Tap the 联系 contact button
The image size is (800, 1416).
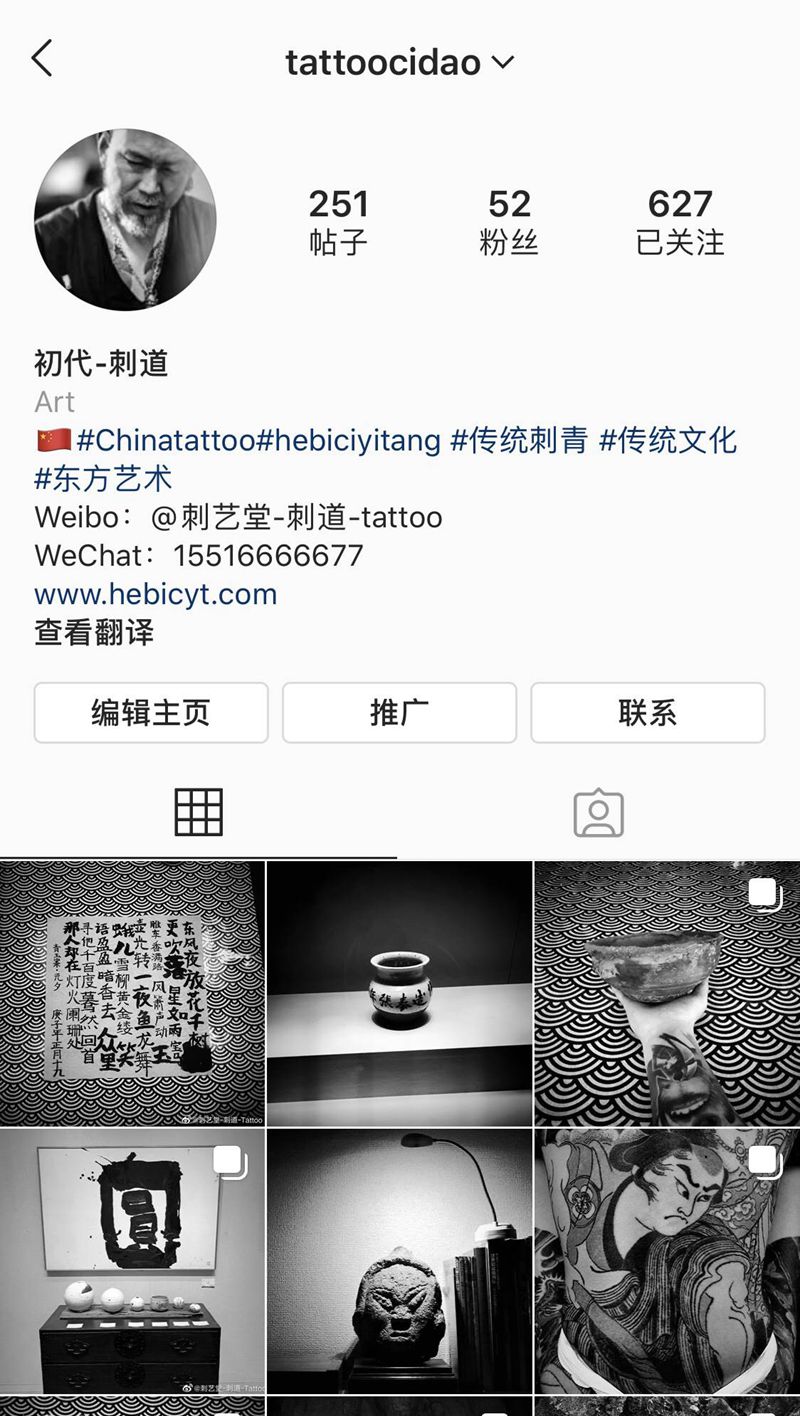647,713
